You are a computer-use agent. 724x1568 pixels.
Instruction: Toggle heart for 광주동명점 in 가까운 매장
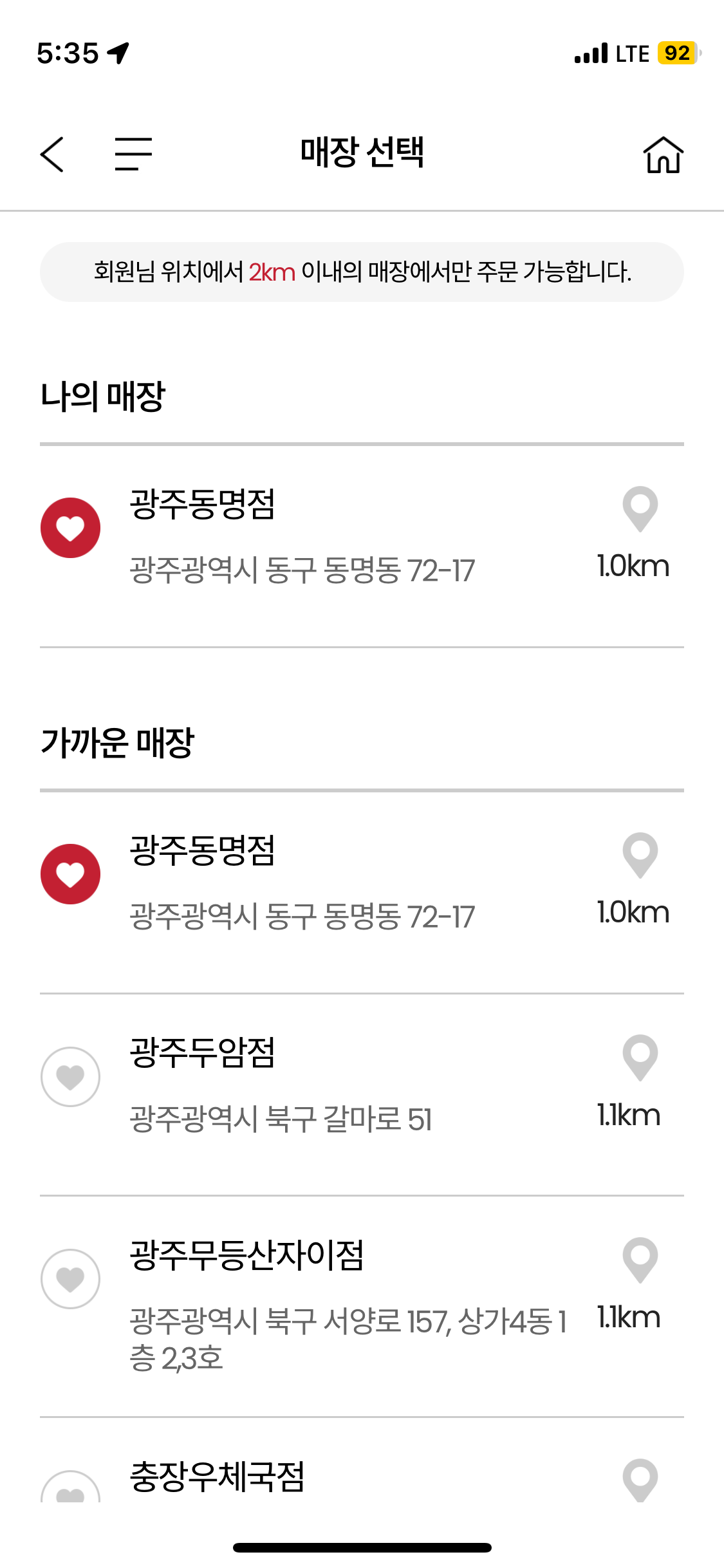pos(71,874)
